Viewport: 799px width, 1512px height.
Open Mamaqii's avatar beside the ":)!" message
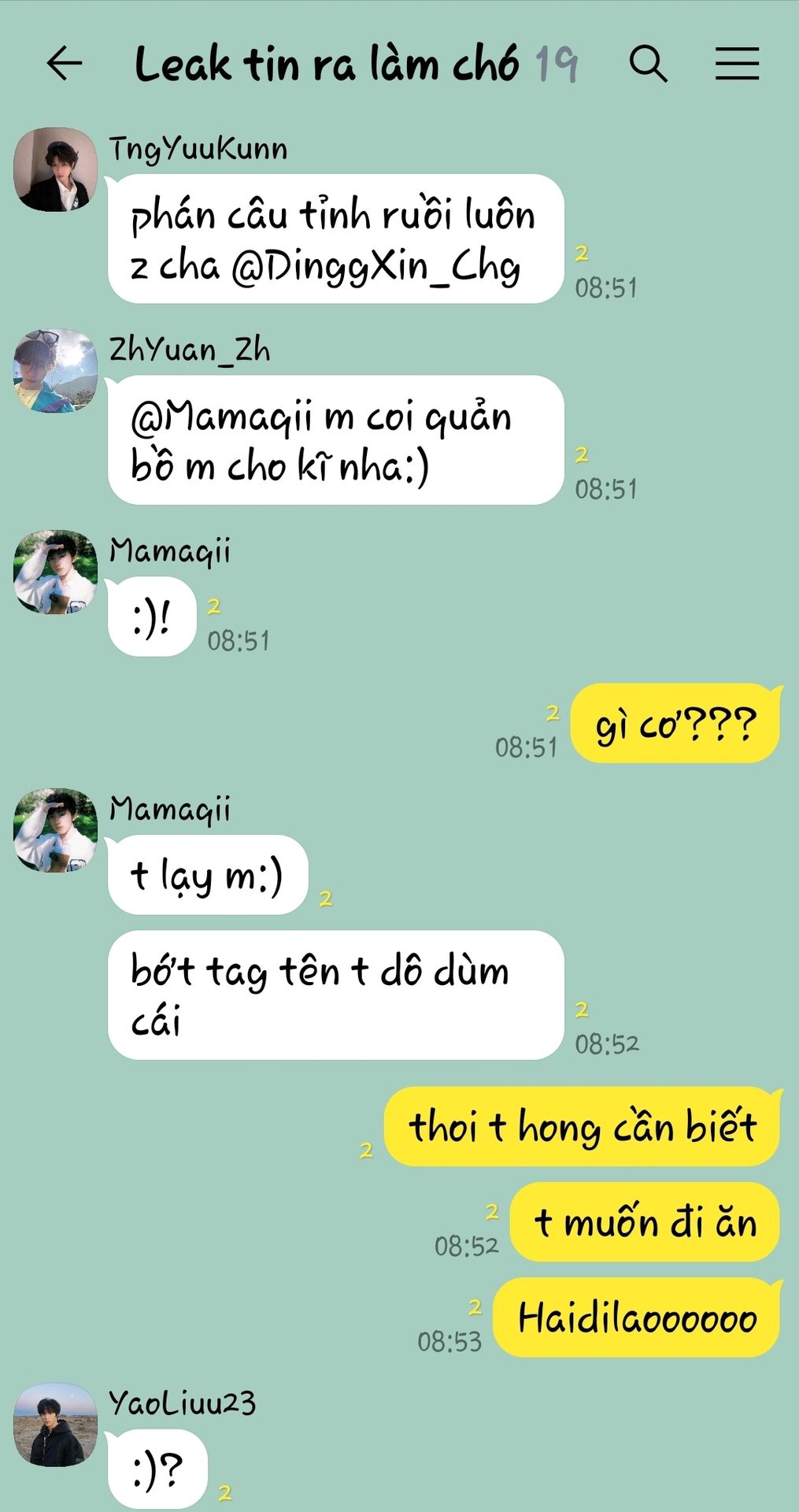coord(55,573)
